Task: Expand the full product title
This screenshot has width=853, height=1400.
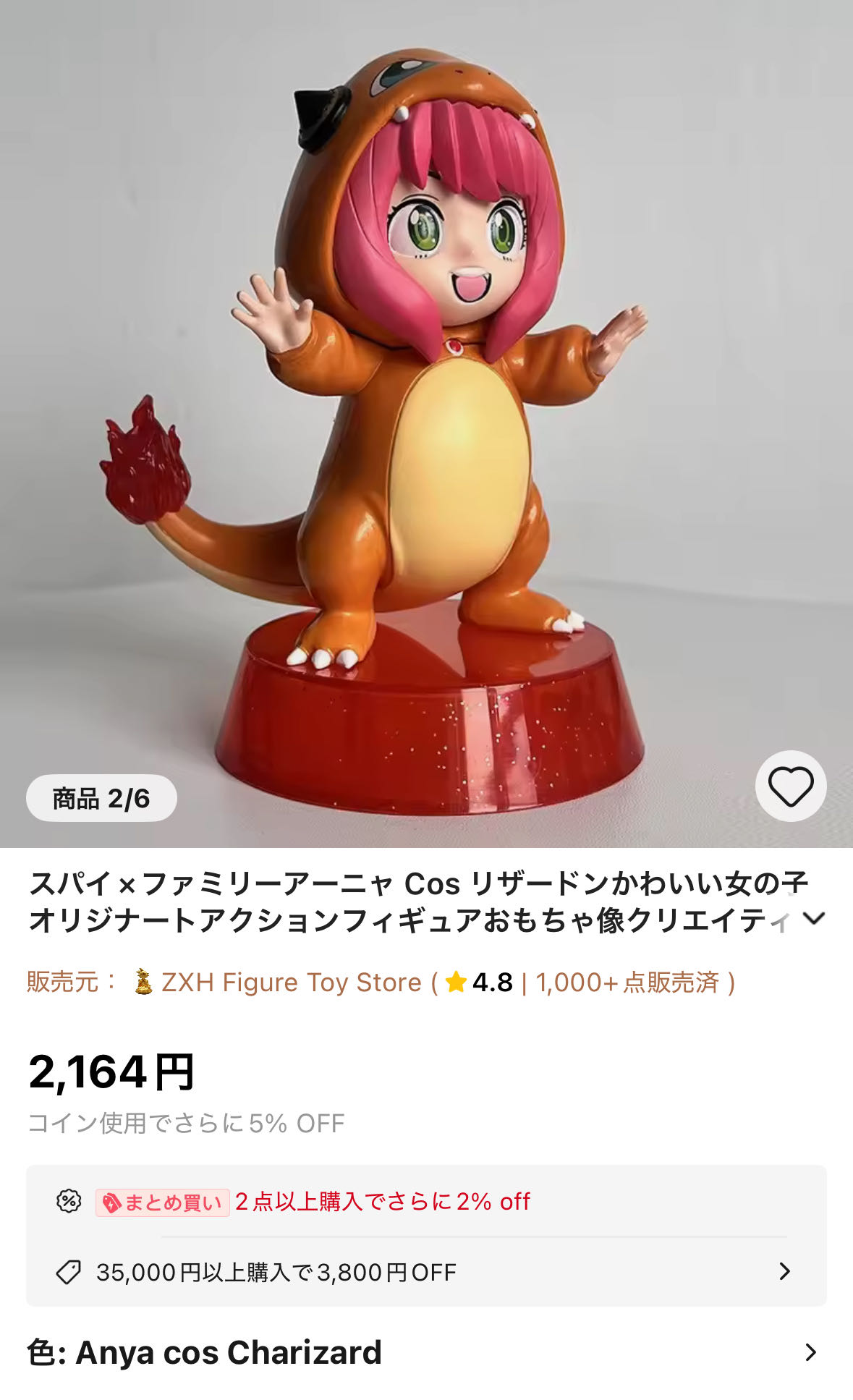Action: [x=815, y=918]
